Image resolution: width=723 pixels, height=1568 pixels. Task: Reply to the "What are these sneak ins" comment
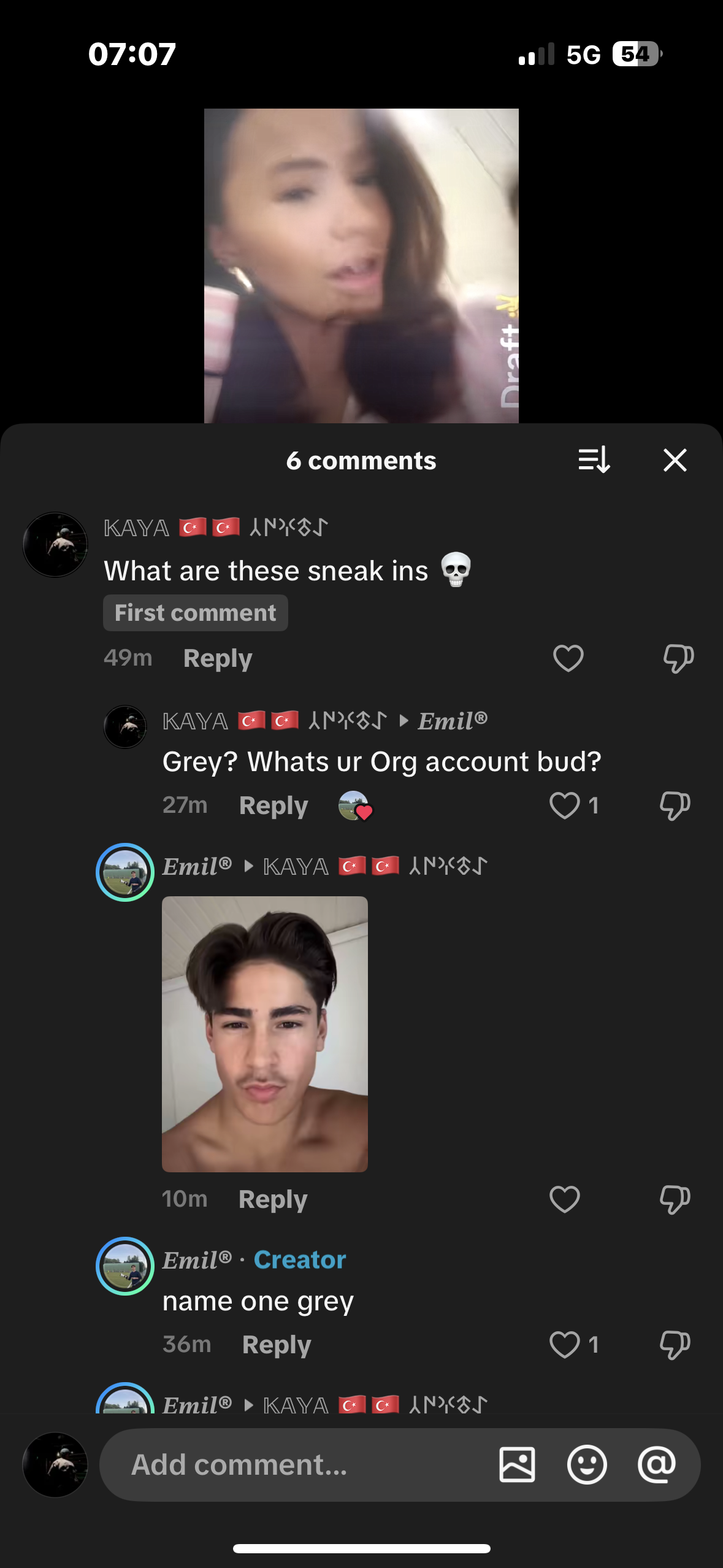click(218, 658)
